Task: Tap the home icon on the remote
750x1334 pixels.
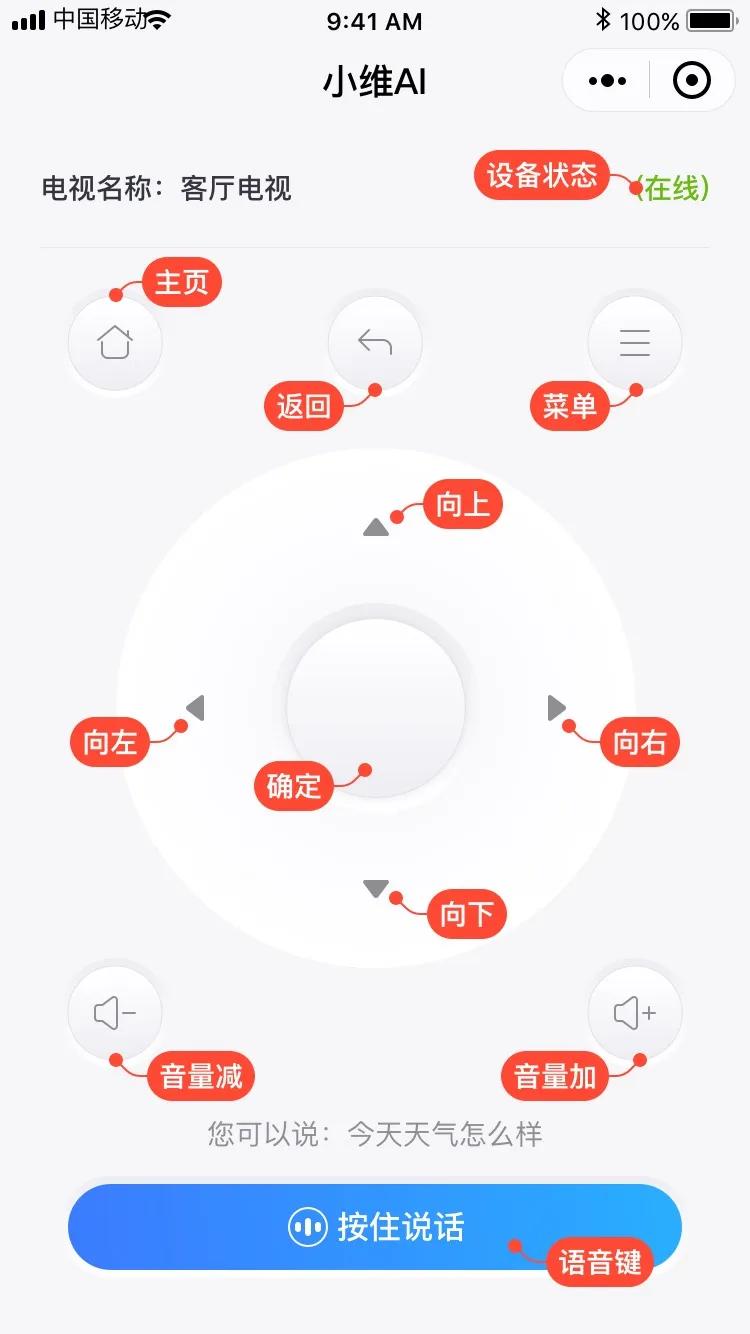Action: (x=115, y=342)
